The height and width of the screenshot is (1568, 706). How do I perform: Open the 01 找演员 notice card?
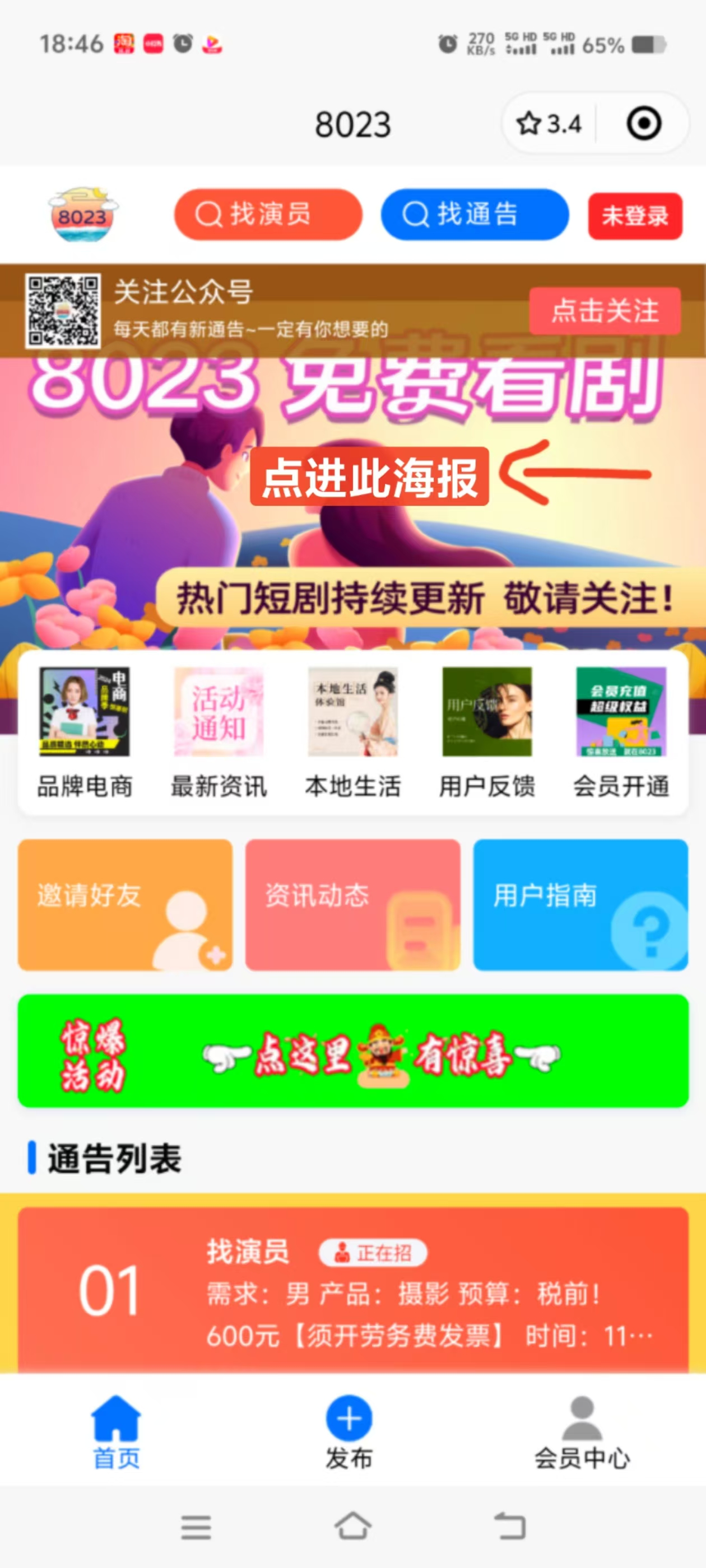(352, 1290)
